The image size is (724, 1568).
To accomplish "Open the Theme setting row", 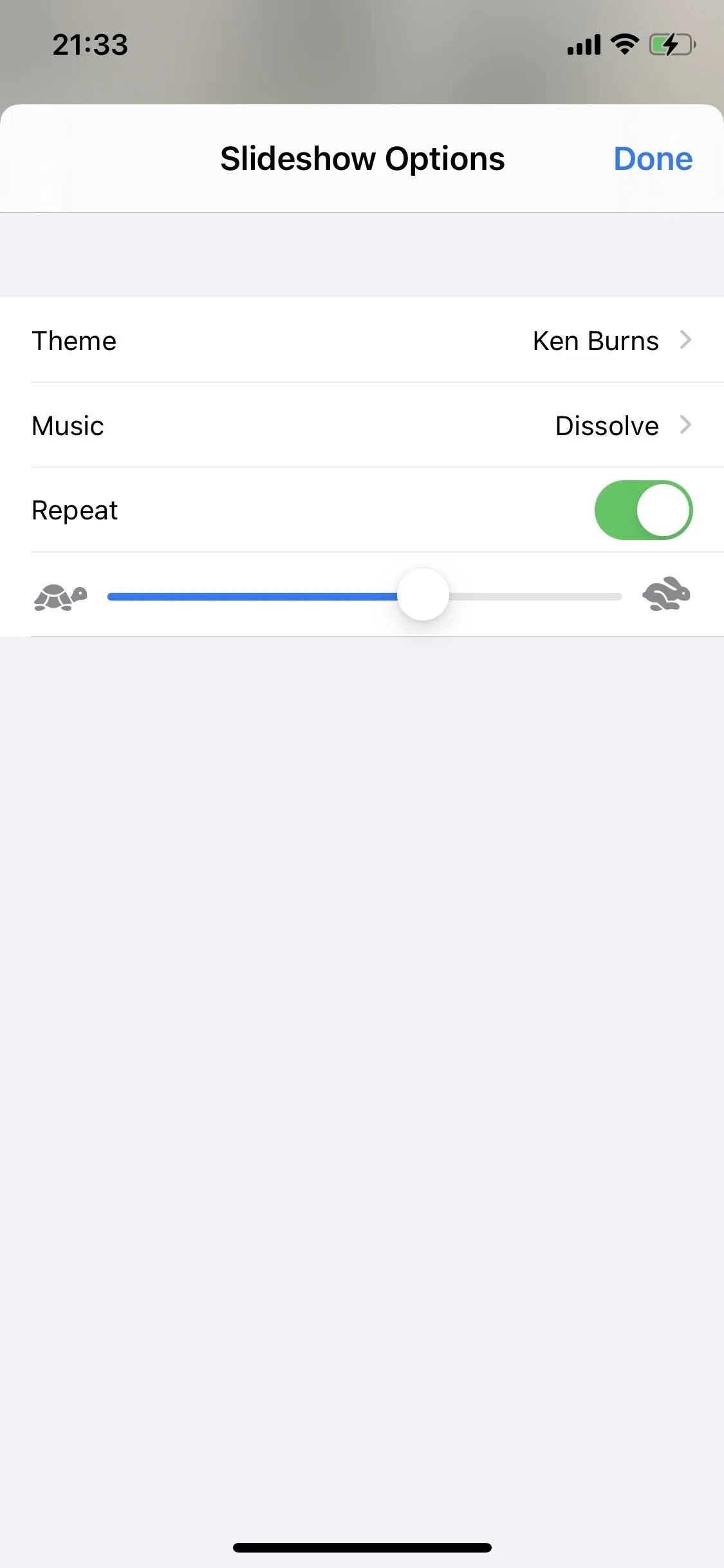I will (362, 340).
